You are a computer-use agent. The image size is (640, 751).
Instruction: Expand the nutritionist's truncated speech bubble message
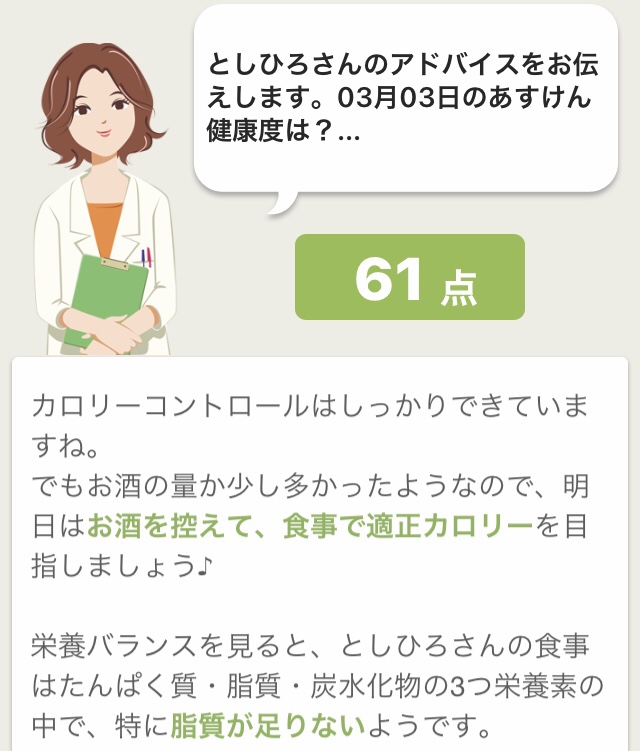(404, 98)
